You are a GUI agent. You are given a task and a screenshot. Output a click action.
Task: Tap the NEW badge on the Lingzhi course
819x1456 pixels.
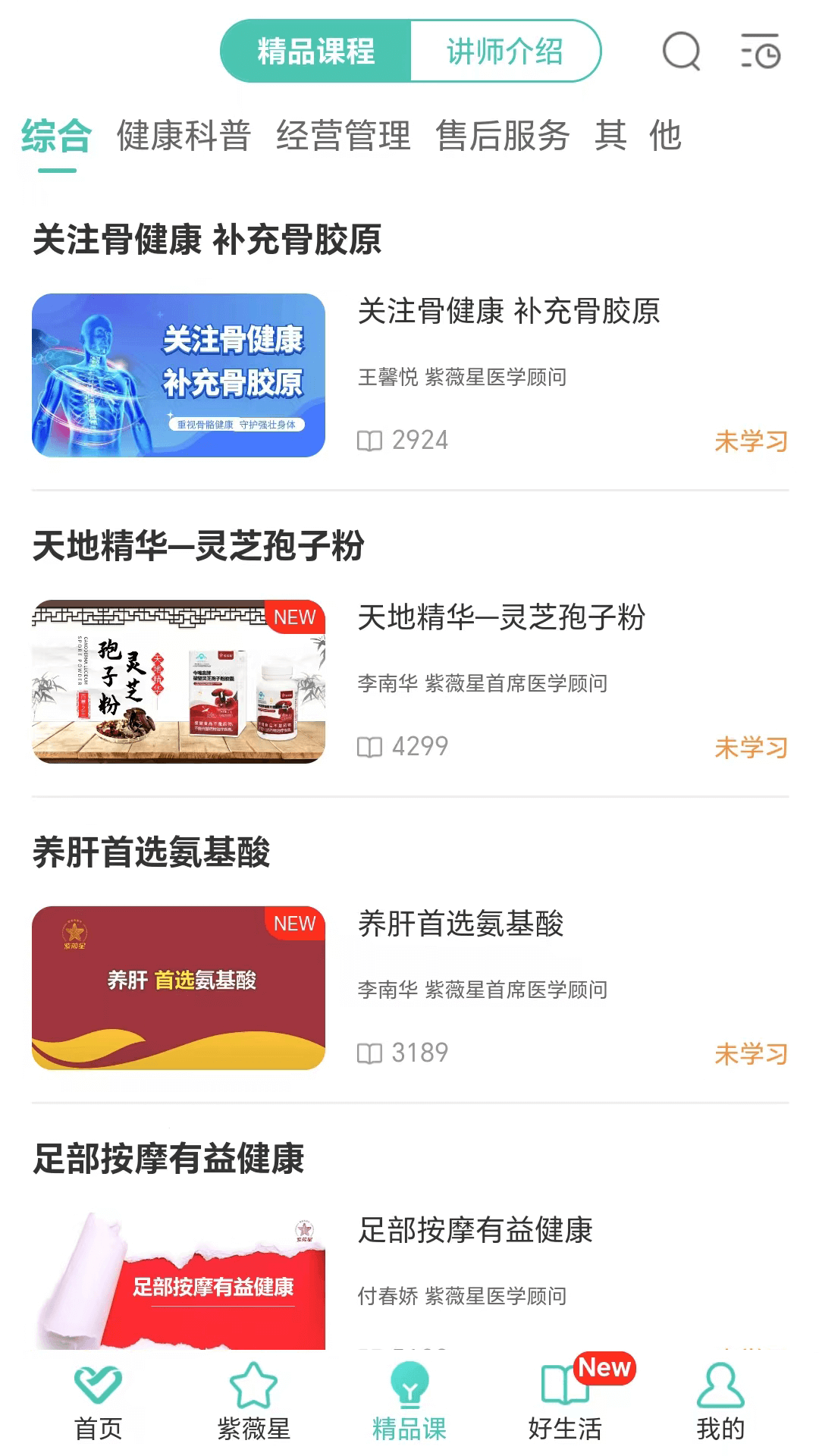pos(295,618)
